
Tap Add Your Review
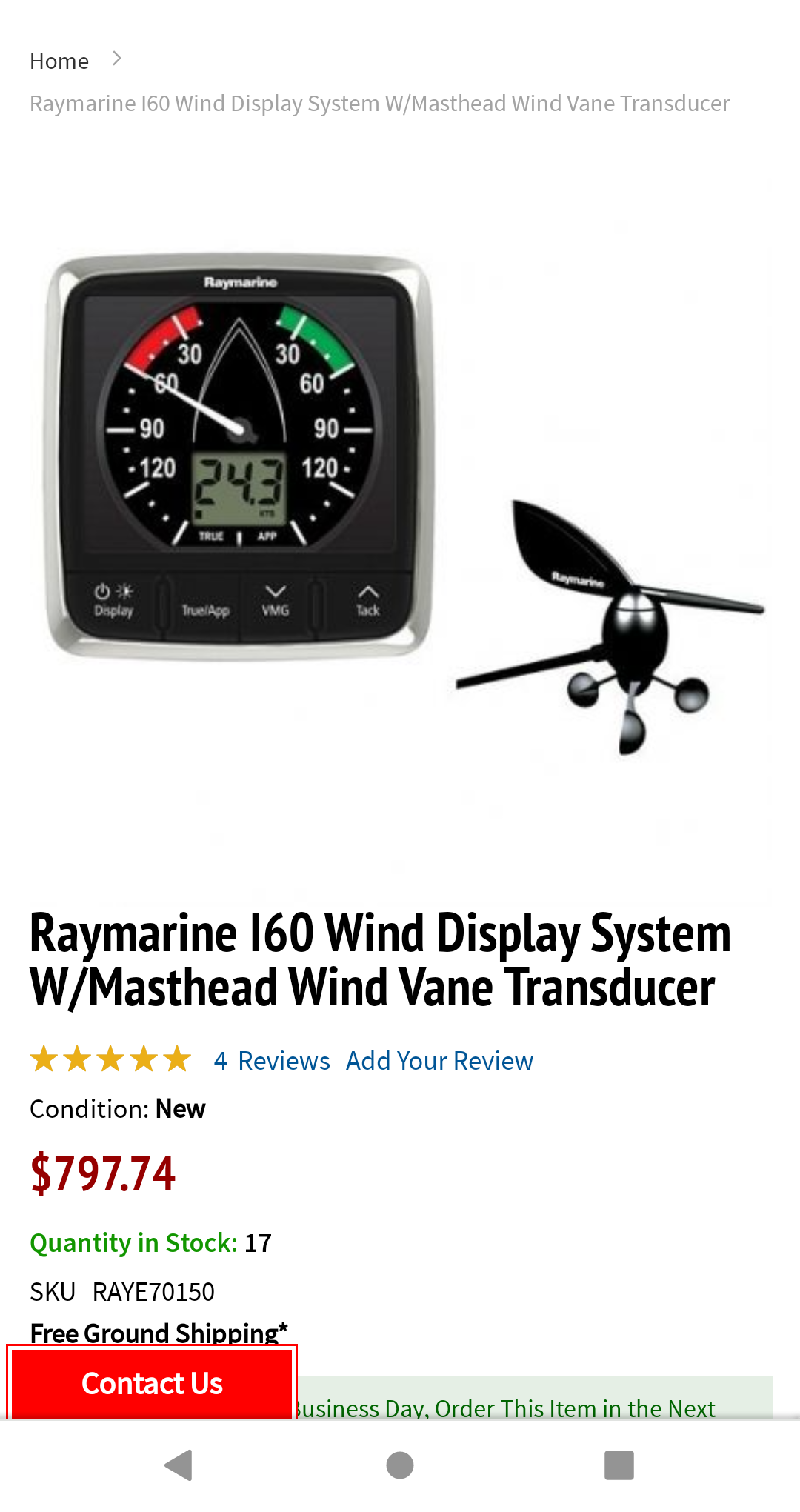point(439,1061)
